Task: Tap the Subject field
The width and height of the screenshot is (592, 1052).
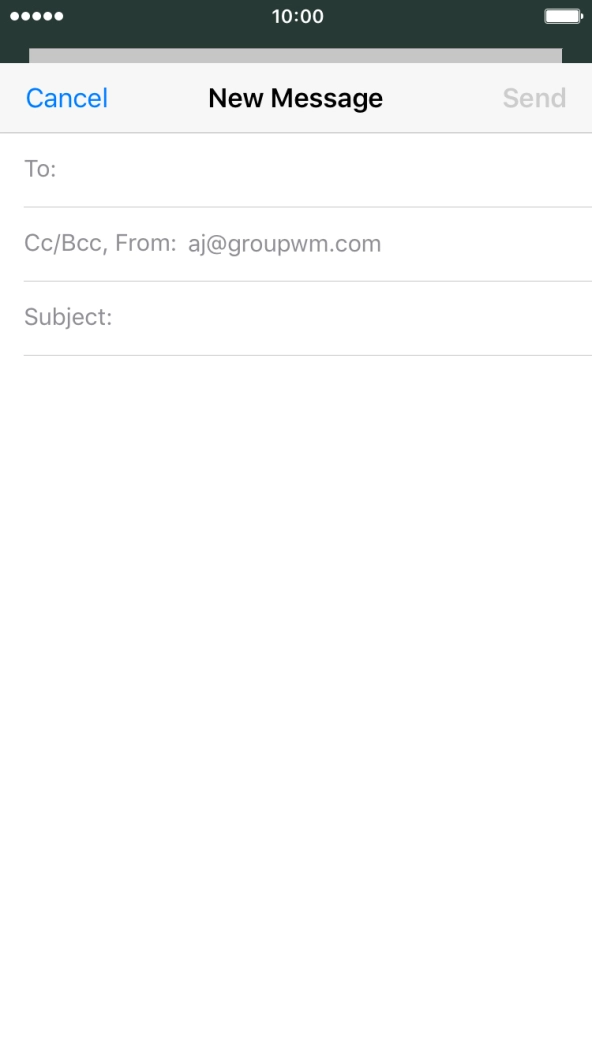Action: click(308, 318)
